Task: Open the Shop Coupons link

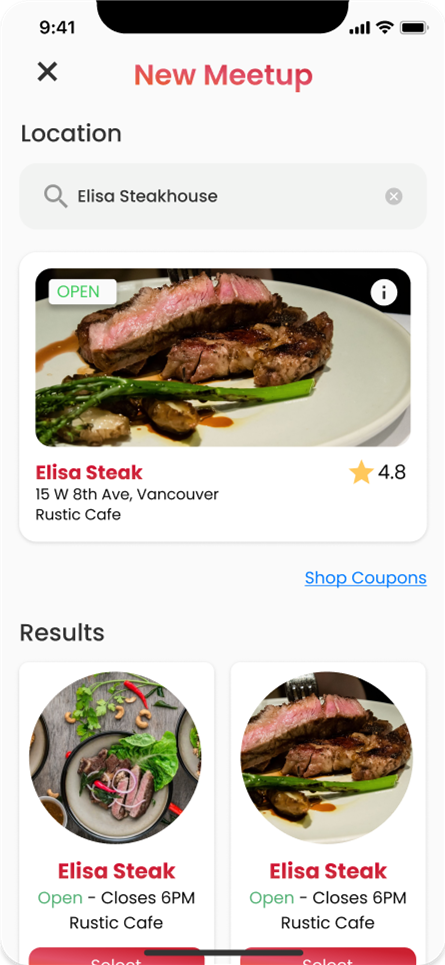Action: pyautogui.click(x=366, y=578)
